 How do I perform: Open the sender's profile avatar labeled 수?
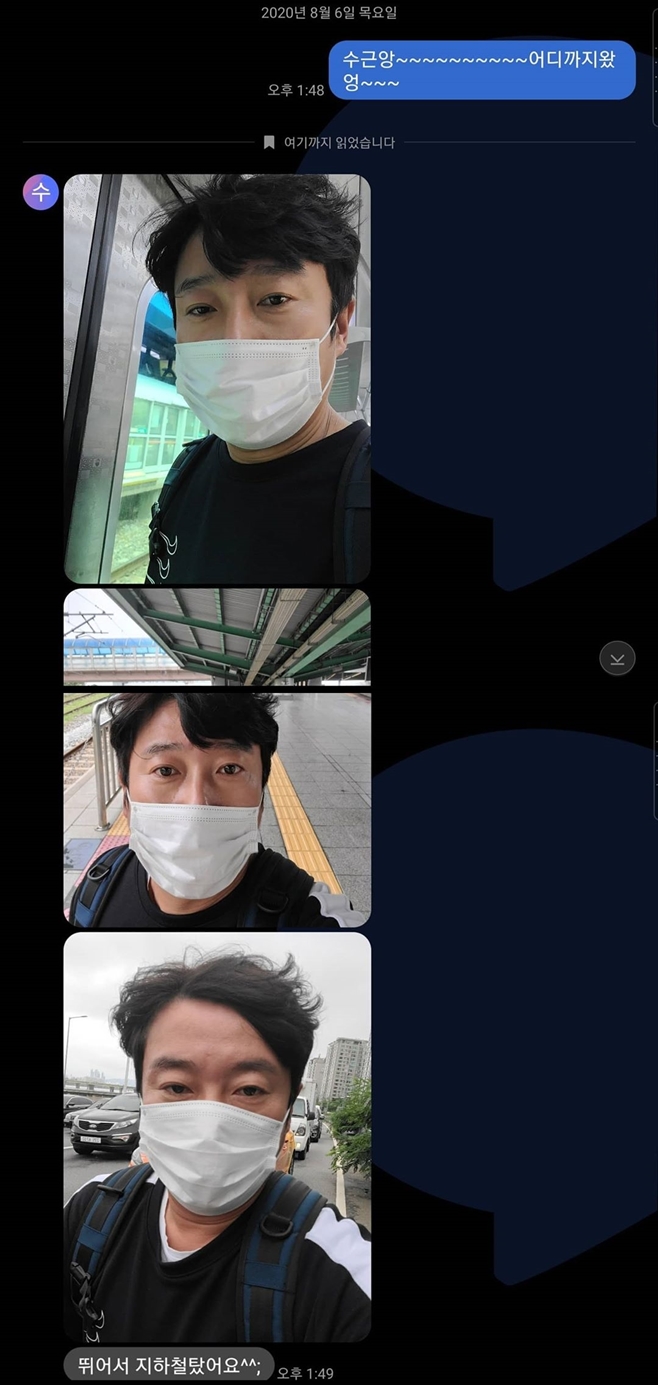click(41, 192)
